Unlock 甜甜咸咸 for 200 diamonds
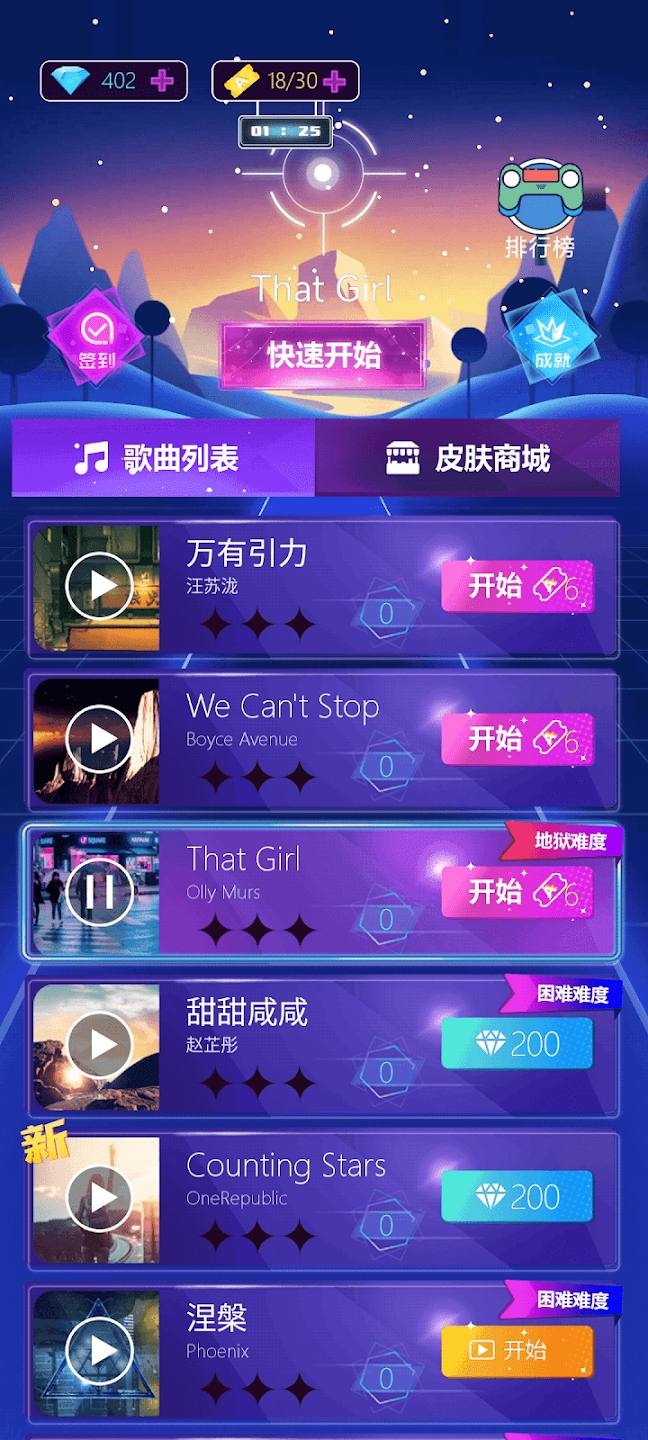 (x=517, y=1045)
